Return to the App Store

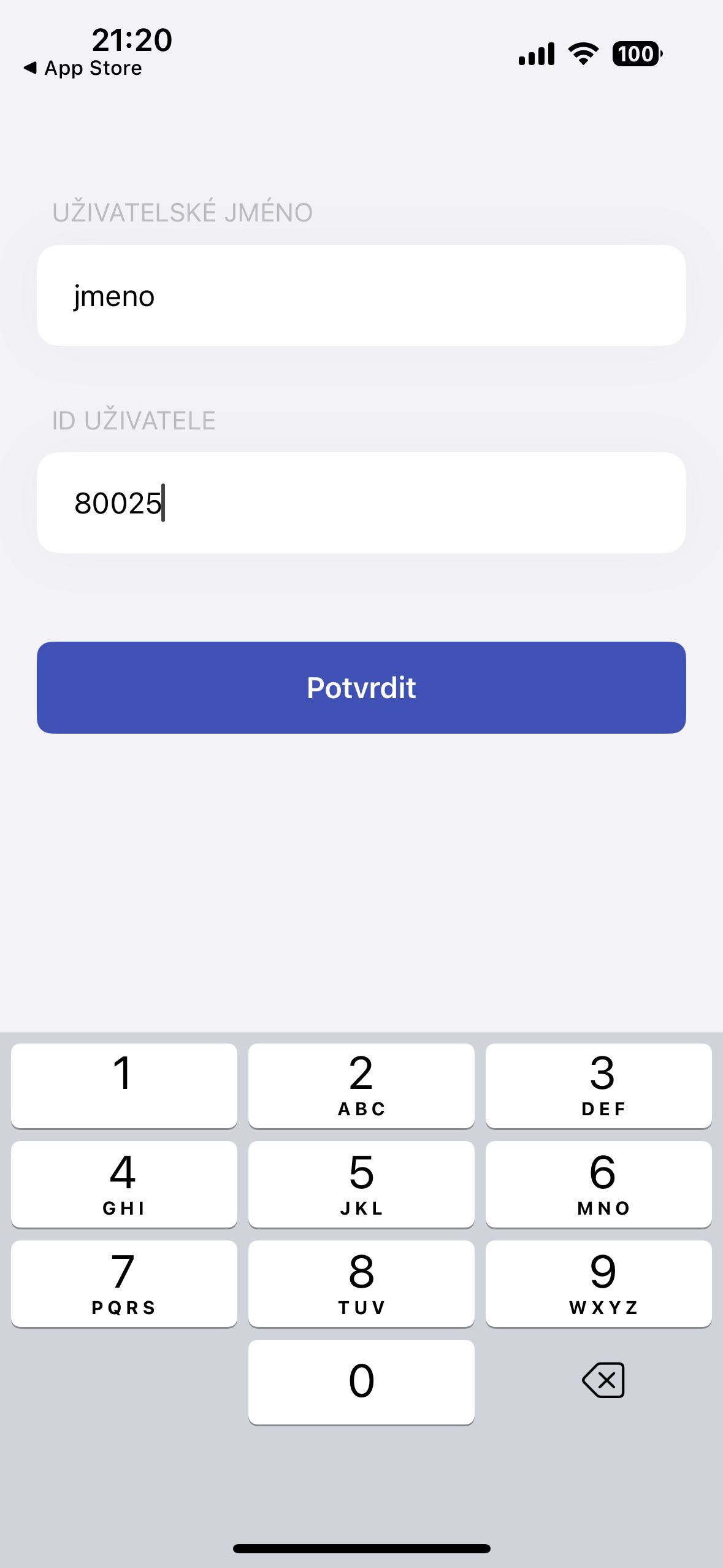pyautogui.click(x=83, y=68)
